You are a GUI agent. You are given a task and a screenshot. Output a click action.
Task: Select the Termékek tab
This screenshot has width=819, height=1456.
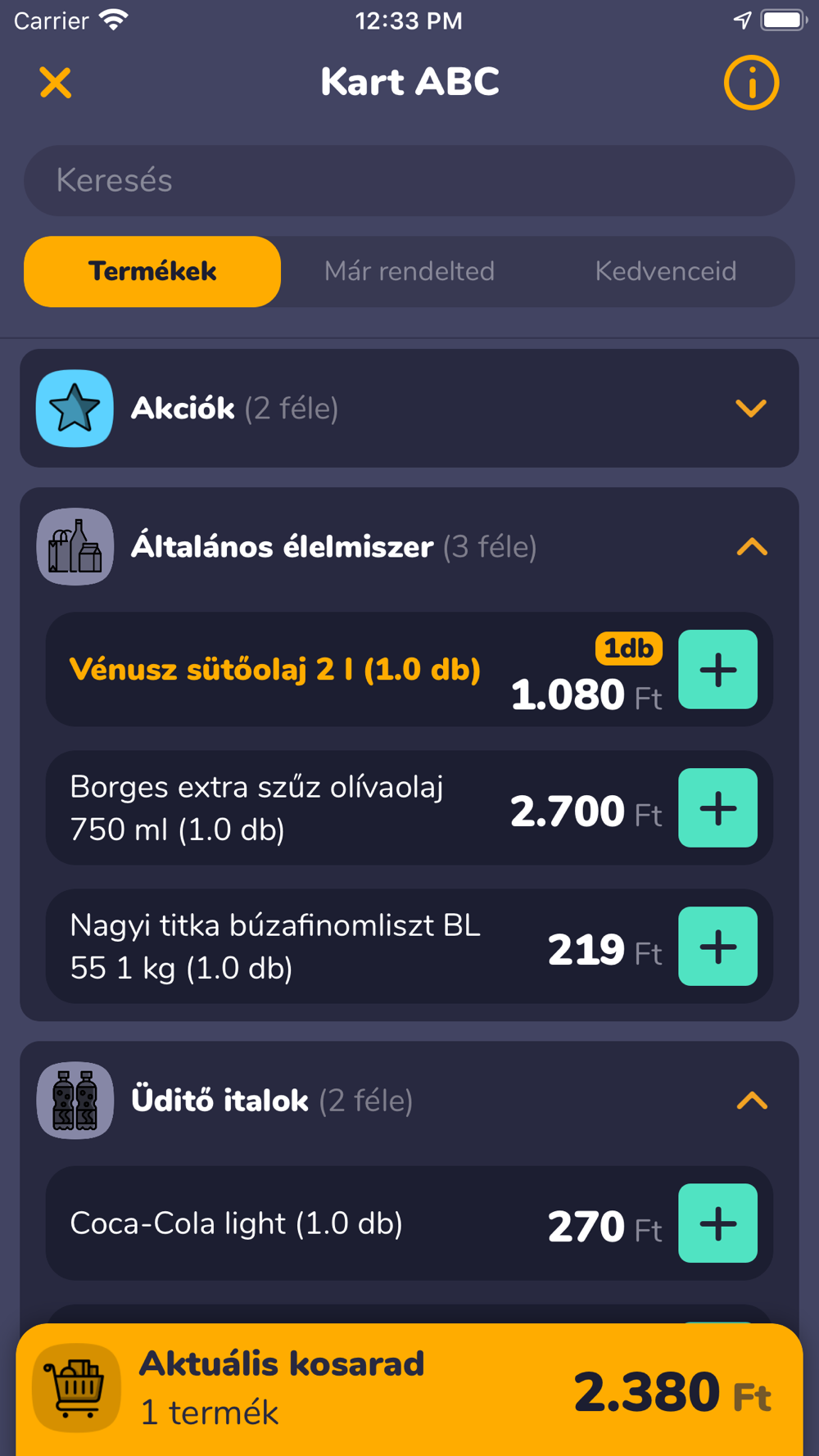(x=152, y=272)
